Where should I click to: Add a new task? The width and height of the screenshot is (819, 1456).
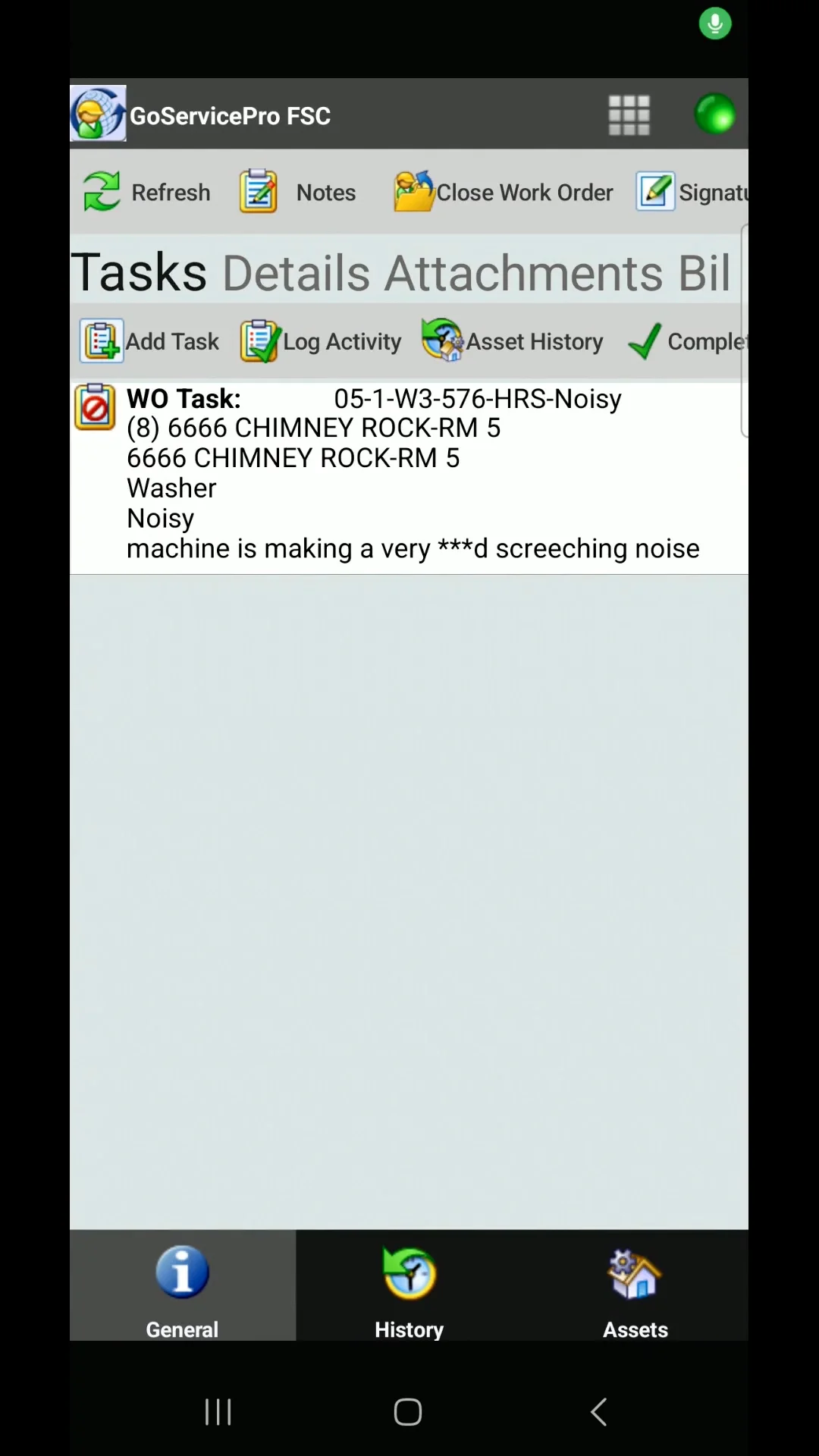tap(150, 341)
